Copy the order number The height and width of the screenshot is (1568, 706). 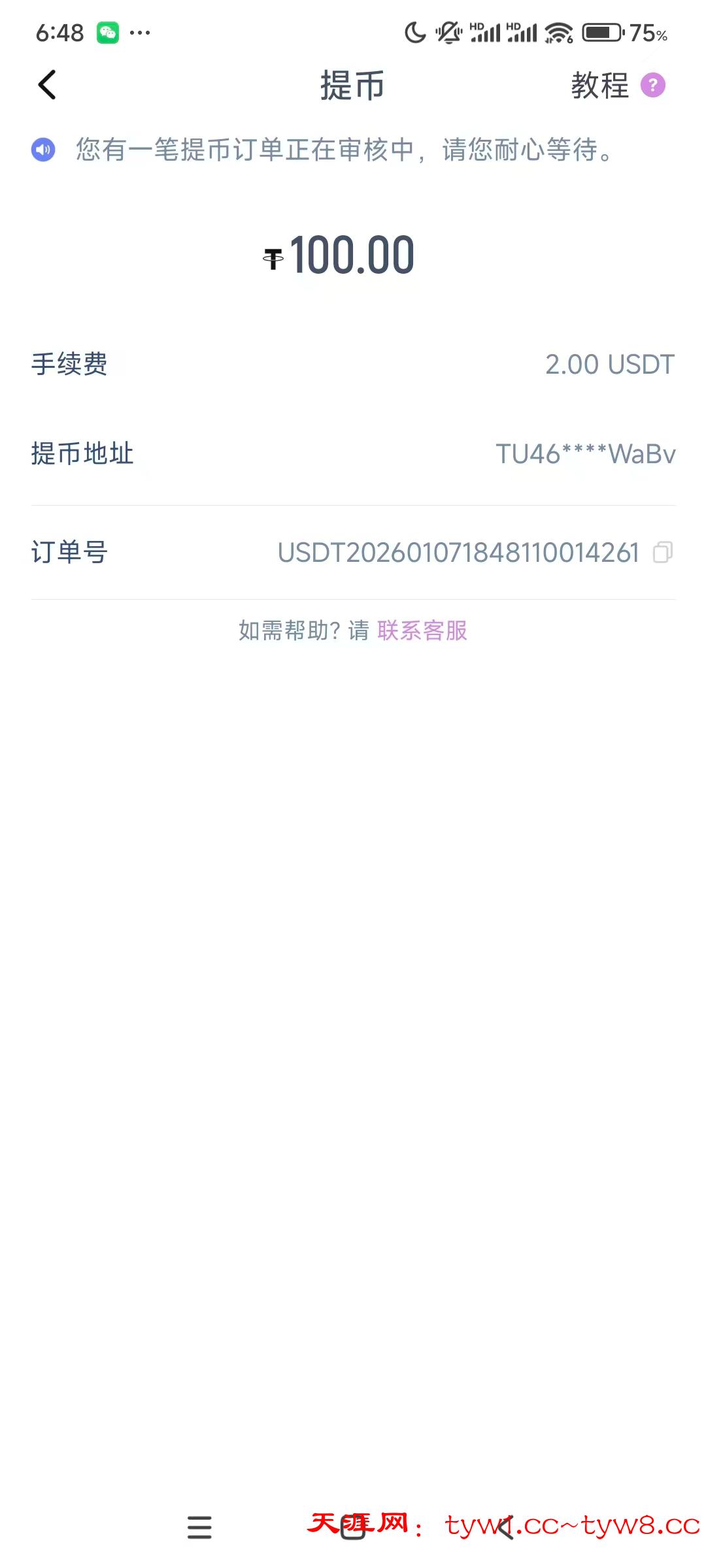[x=662, y=553]
